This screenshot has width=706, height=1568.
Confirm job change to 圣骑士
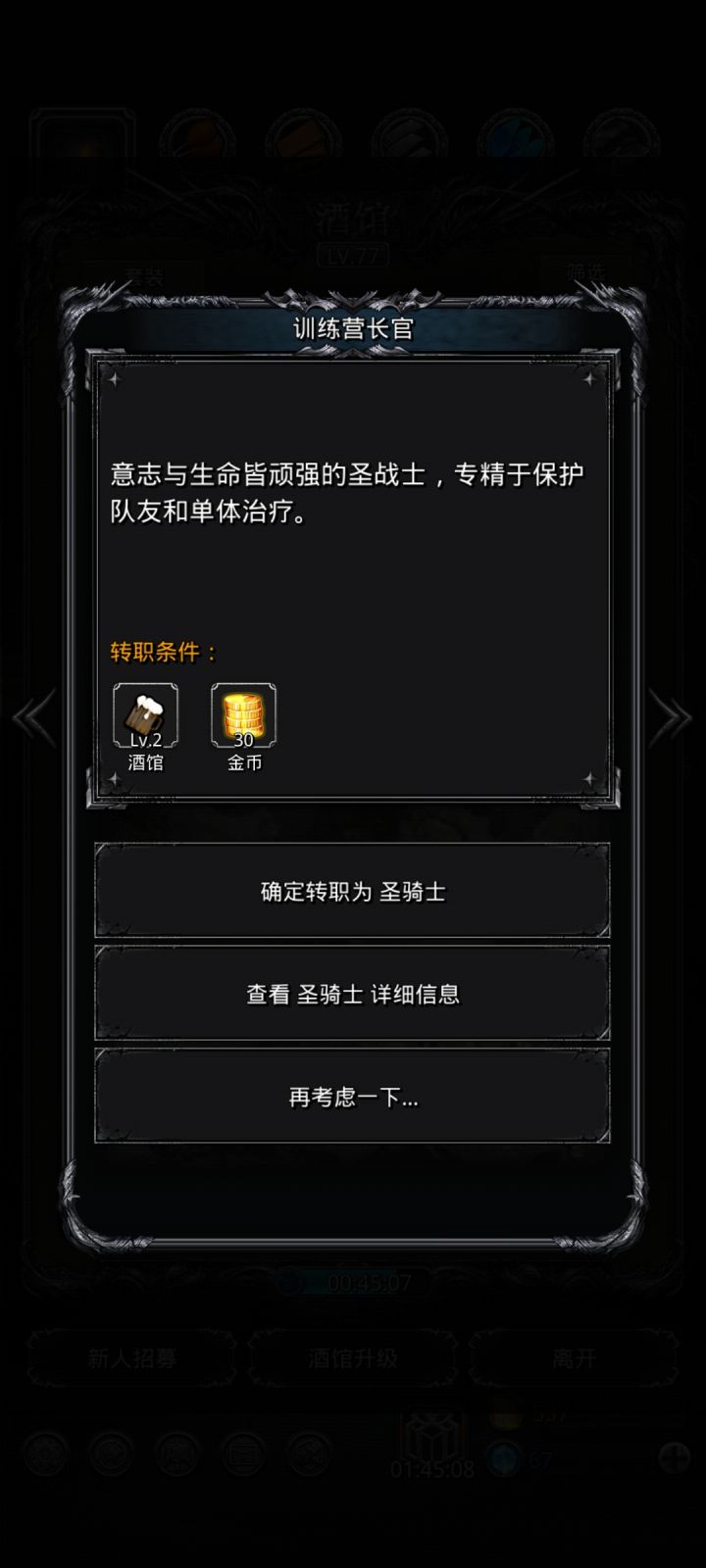point(353,894)
